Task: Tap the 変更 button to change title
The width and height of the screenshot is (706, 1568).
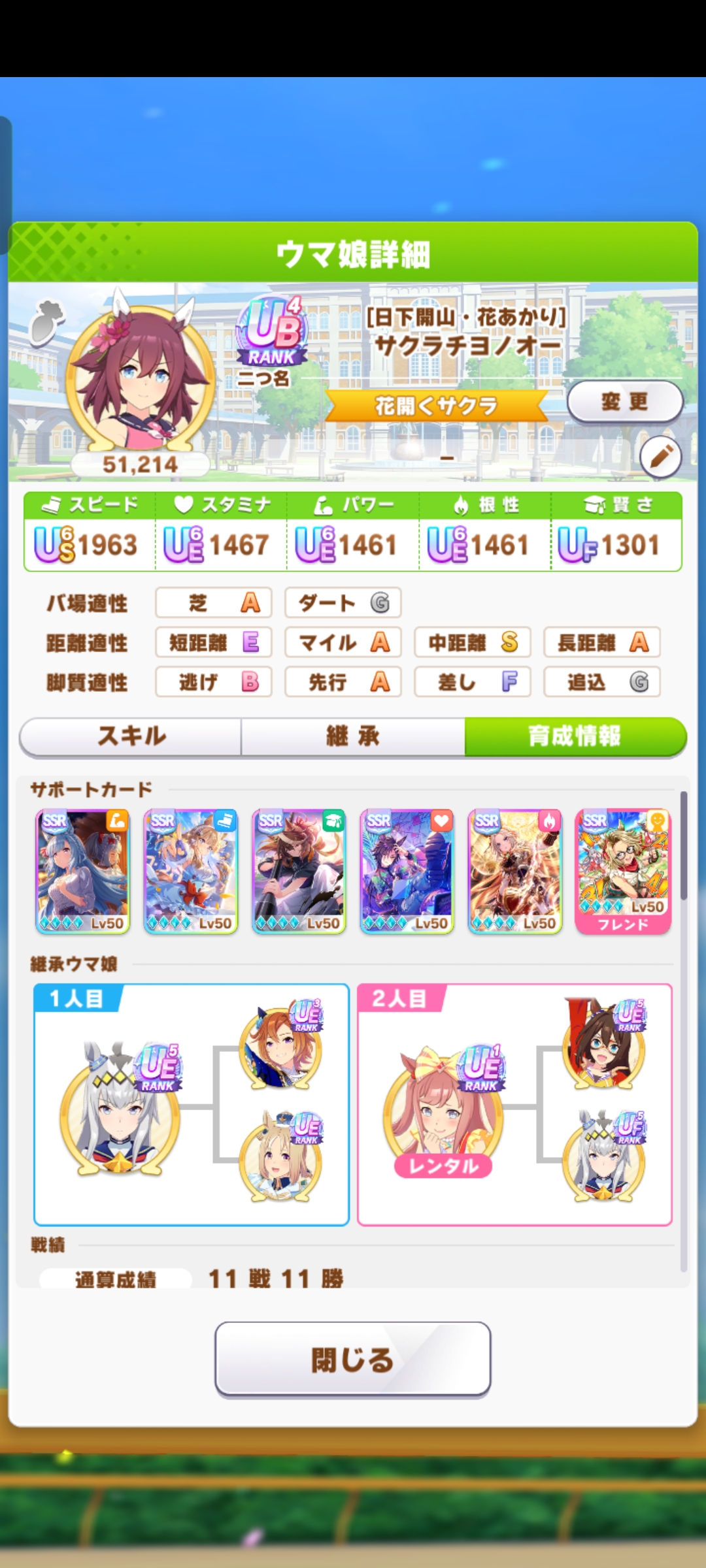Action: click(x=625, y=401)
